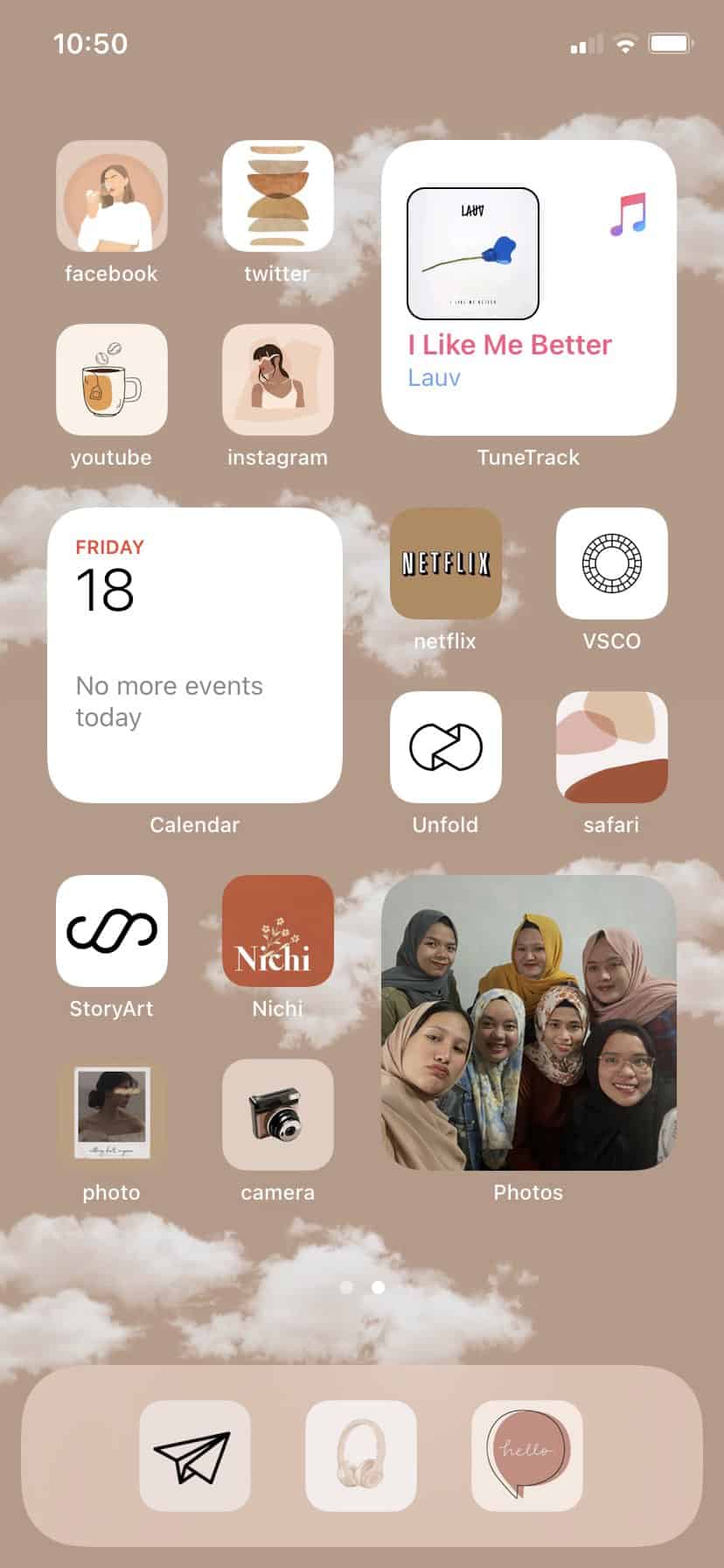The image size is (724, 1568).
Task: Tap the home screen page indicator dots
Action: pos(362,1287)
